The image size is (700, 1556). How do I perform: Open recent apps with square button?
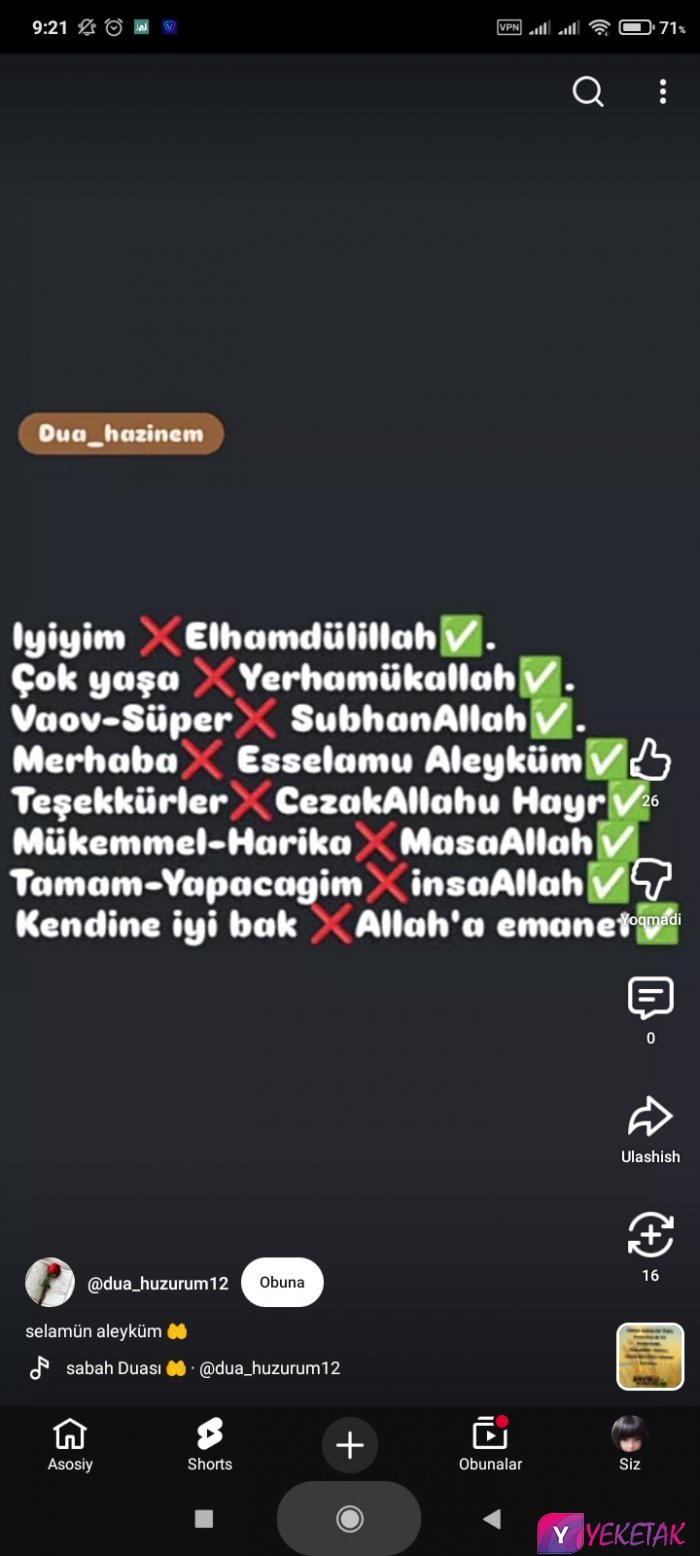204,1519
